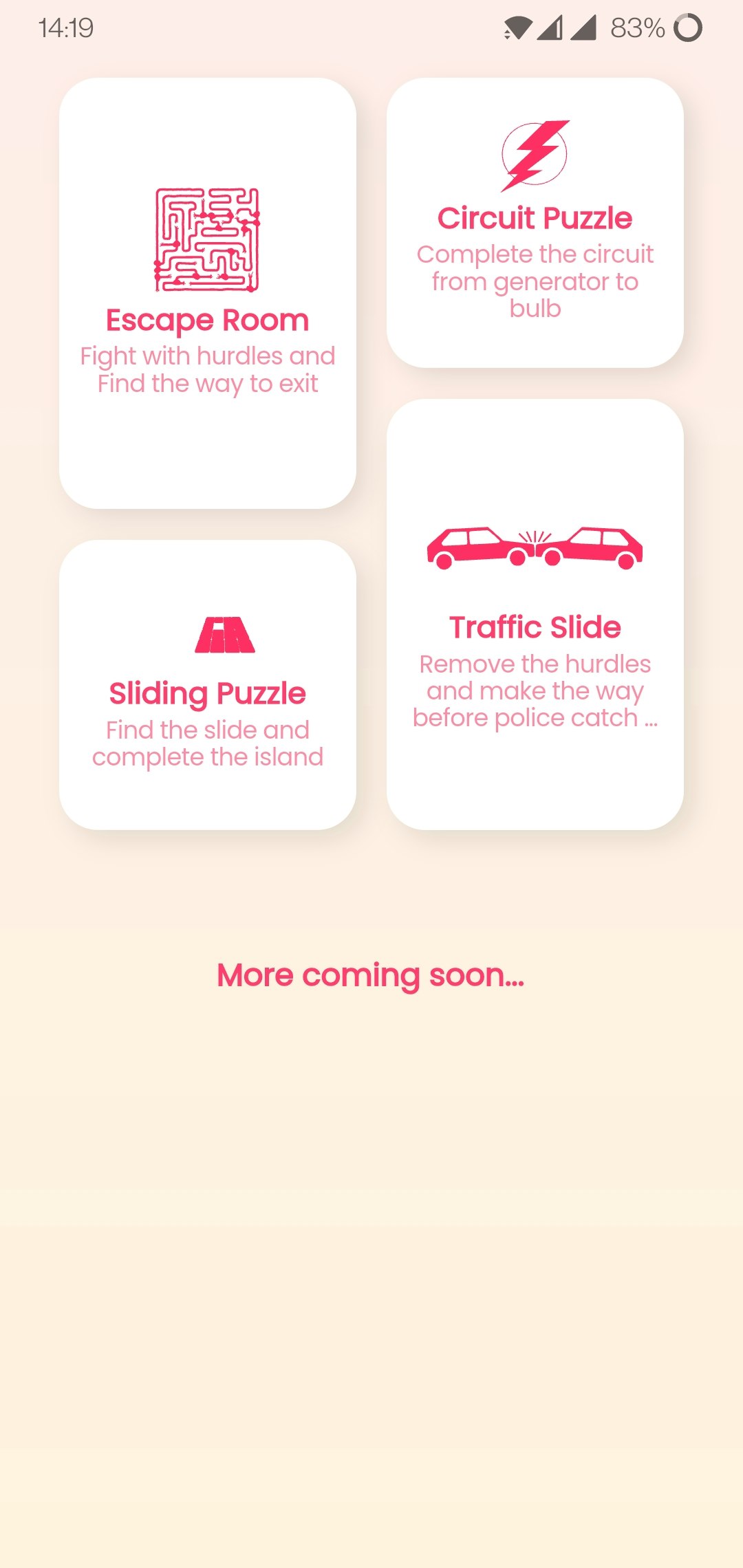Open the Escape Room game card

[x=207, y=293]
